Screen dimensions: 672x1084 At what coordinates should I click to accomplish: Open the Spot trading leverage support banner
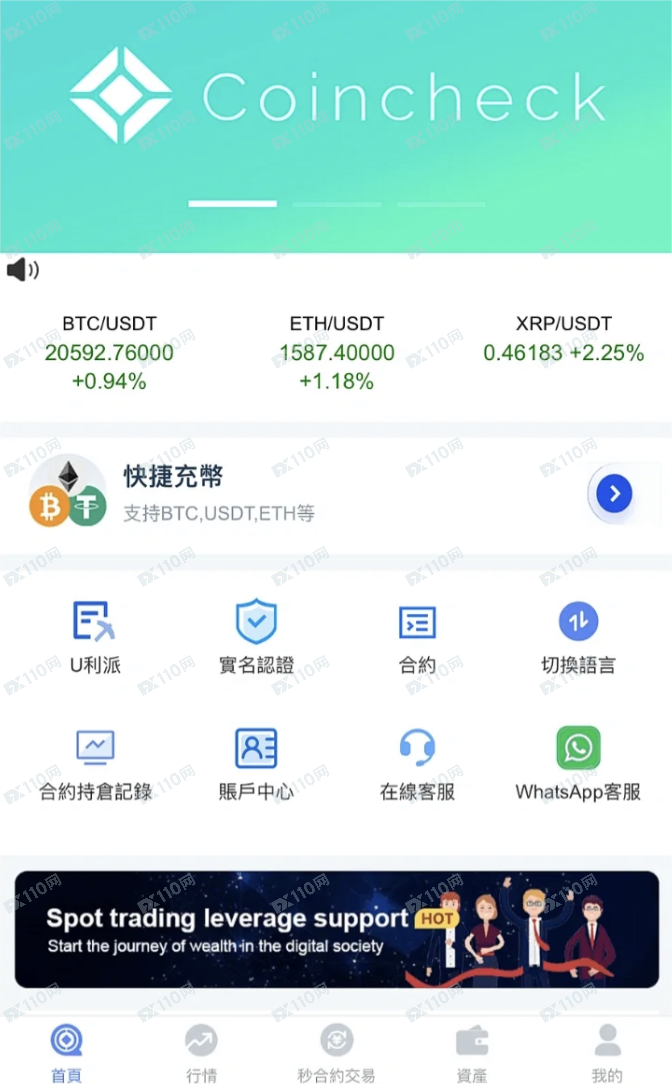[336, 929]
